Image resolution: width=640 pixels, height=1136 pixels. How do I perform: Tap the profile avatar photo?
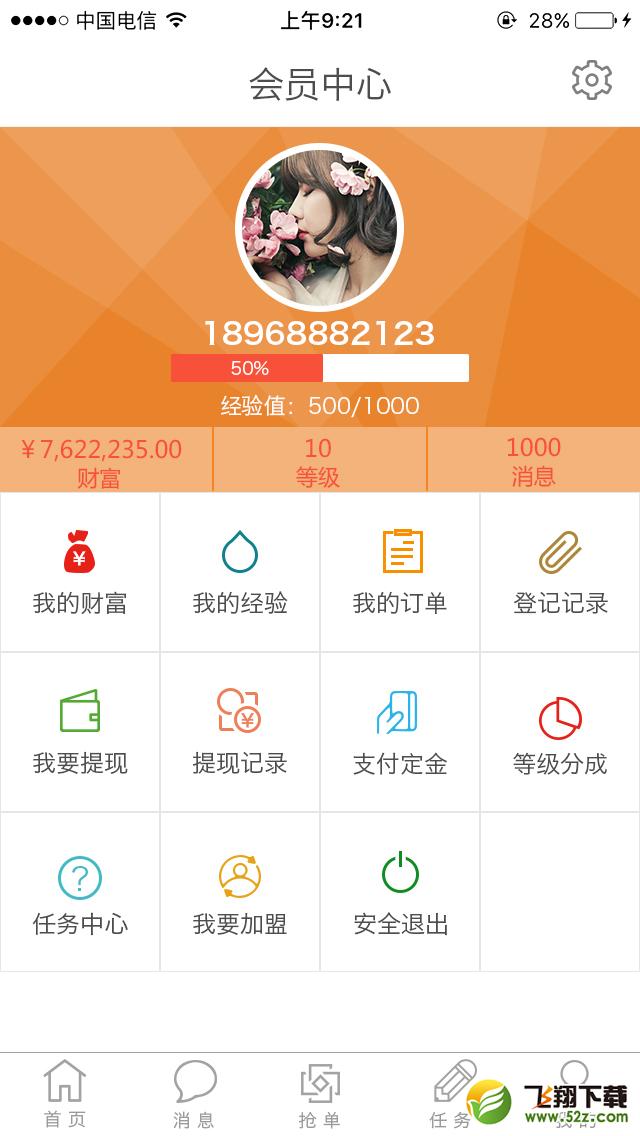pyautogui.click(x=320, y=227)
